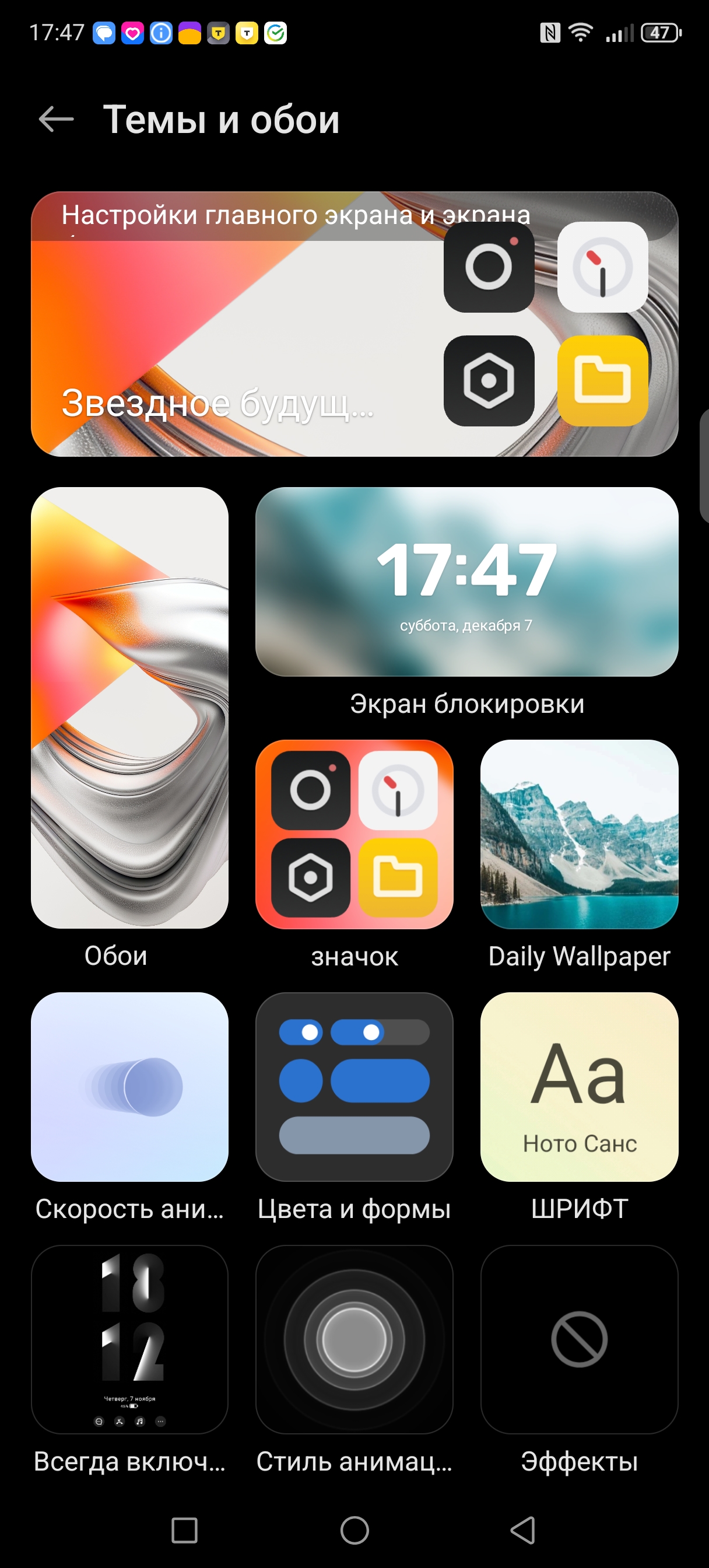Open Эффекты tile
The height and width of the screenshot is (1568, 709).
click(579, 1339)
